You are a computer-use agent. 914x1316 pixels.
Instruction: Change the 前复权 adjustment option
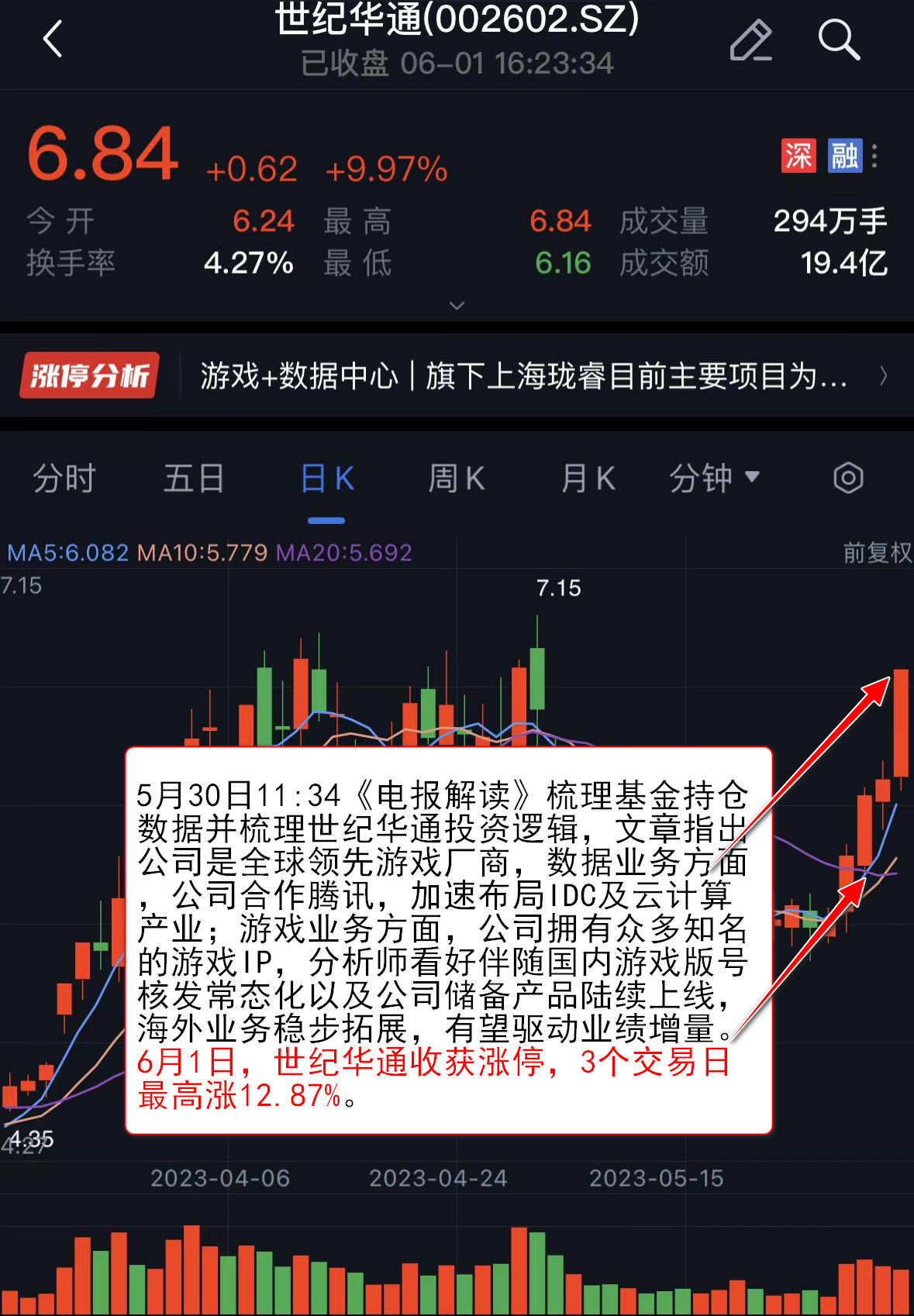coord(877,553)
